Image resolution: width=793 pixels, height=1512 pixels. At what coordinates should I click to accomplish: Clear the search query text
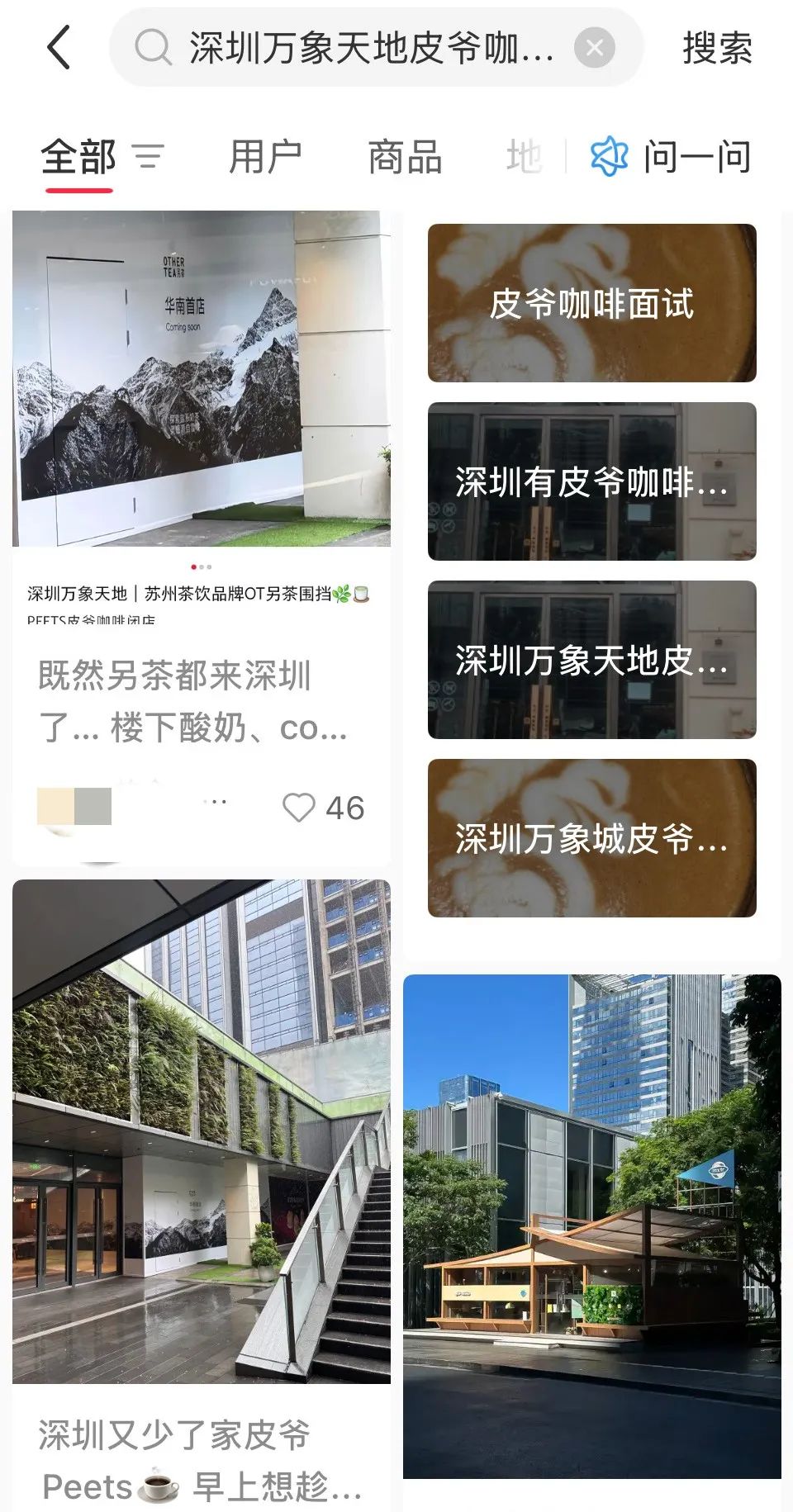(x=594, y=48)
